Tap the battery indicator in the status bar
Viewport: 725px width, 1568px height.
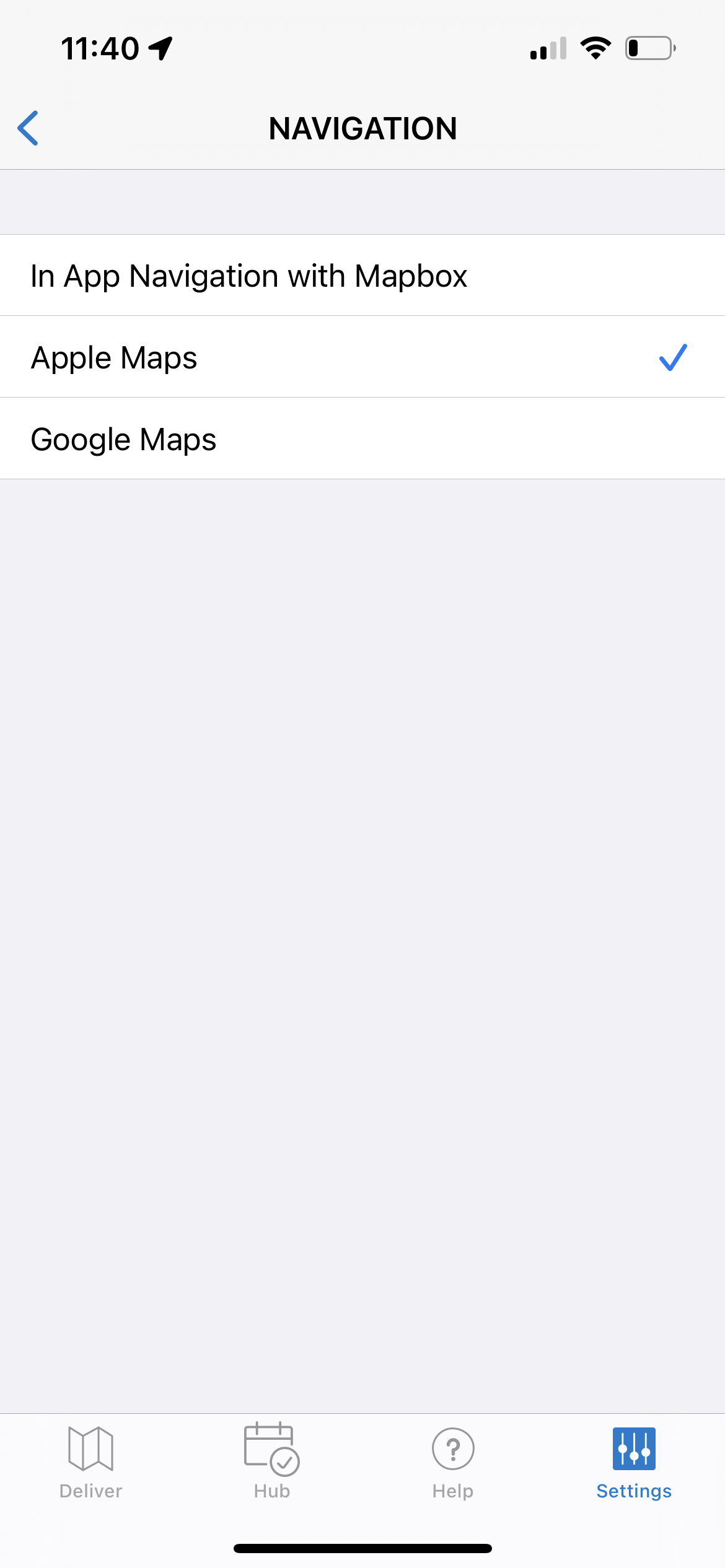point(649,48)
